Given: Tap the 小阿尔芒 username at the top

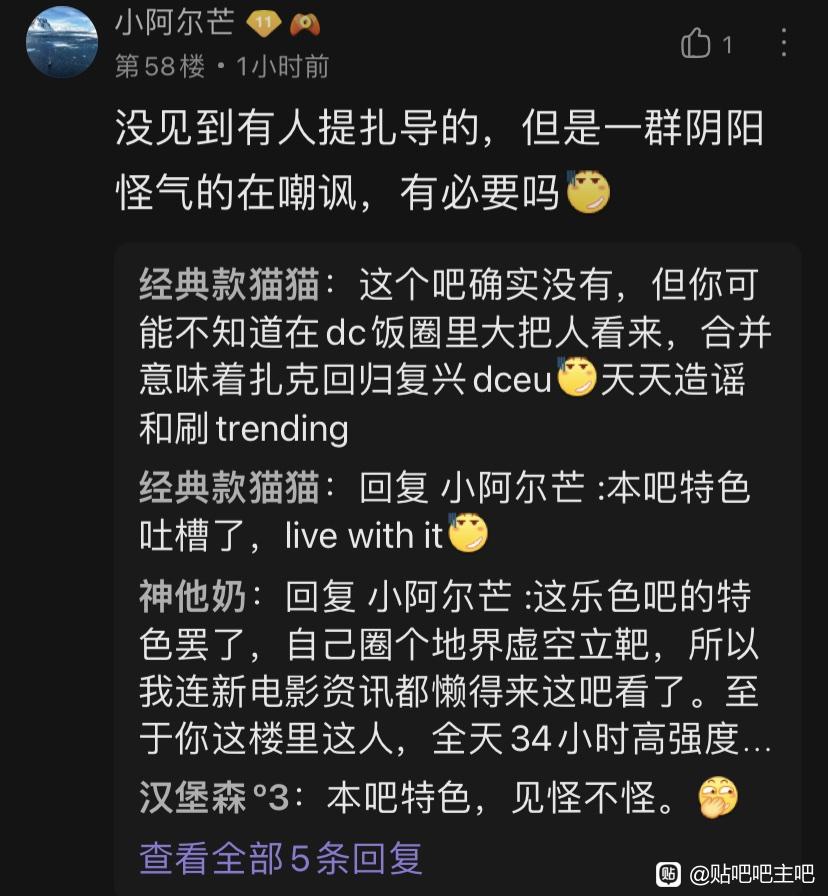Looking at the screenshot, I should (x=174, y=24).
